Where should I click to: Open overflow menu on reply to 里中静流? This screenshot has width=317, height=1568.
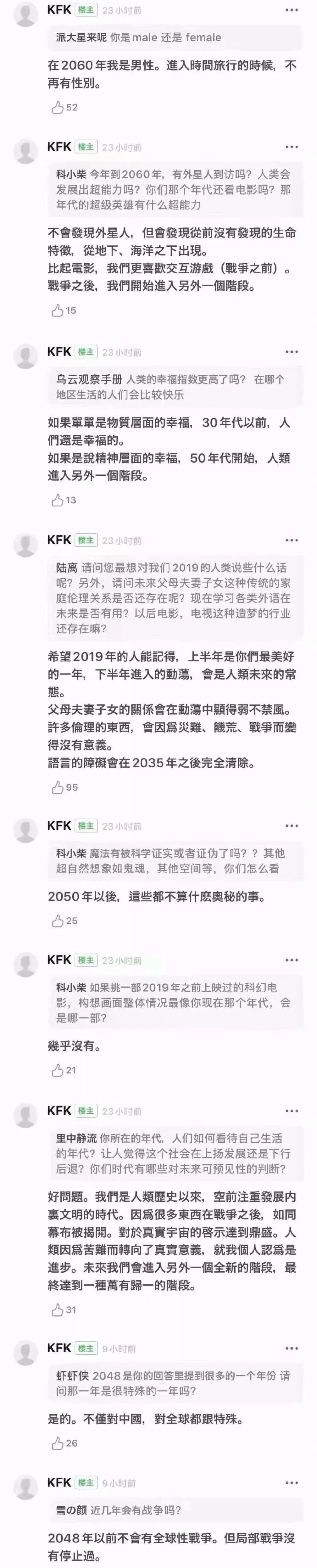[x=292, y=1111]
